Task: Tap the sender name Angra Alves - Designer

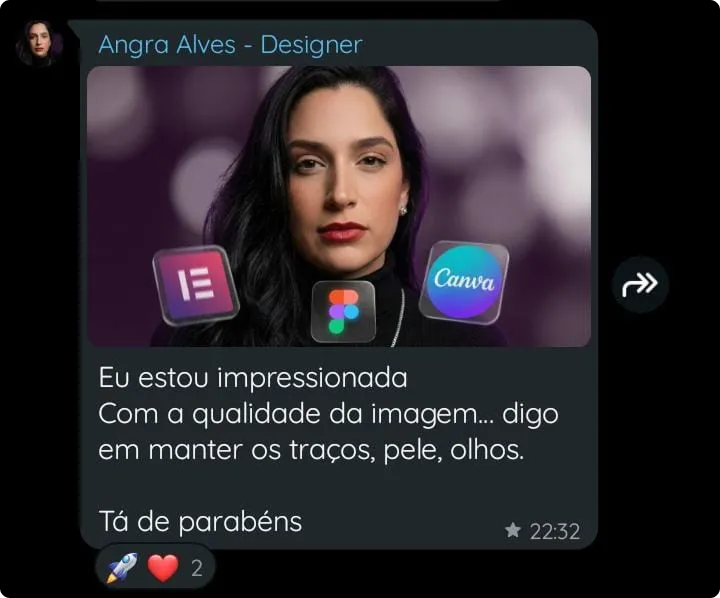Action: pos(230,44)
